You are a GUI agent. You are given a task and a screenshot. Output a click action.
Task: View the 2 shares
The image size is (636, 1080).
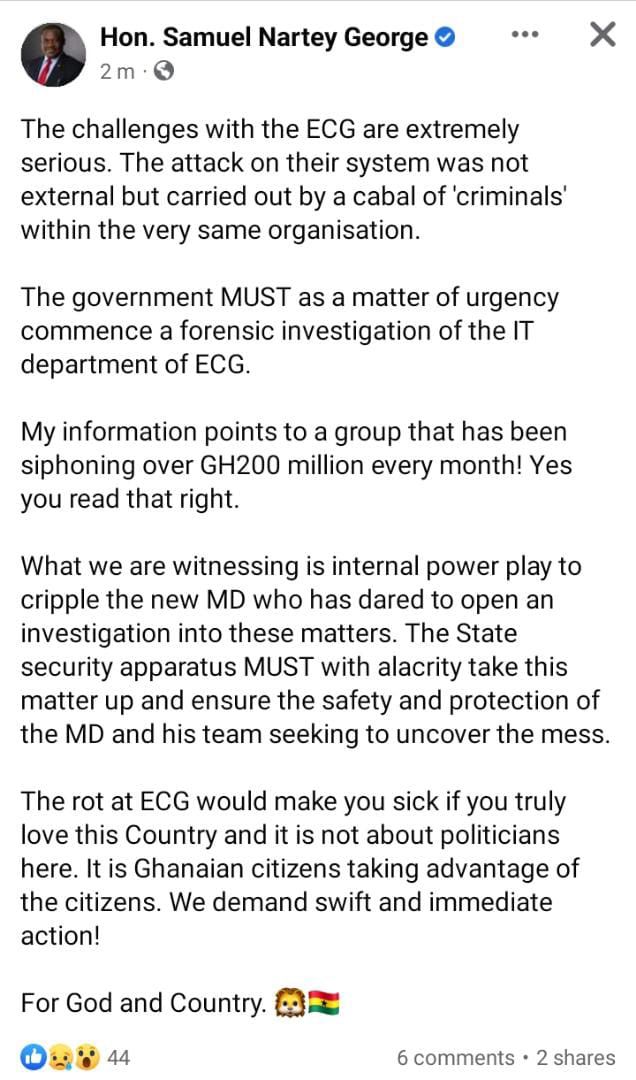point(576,1057)
